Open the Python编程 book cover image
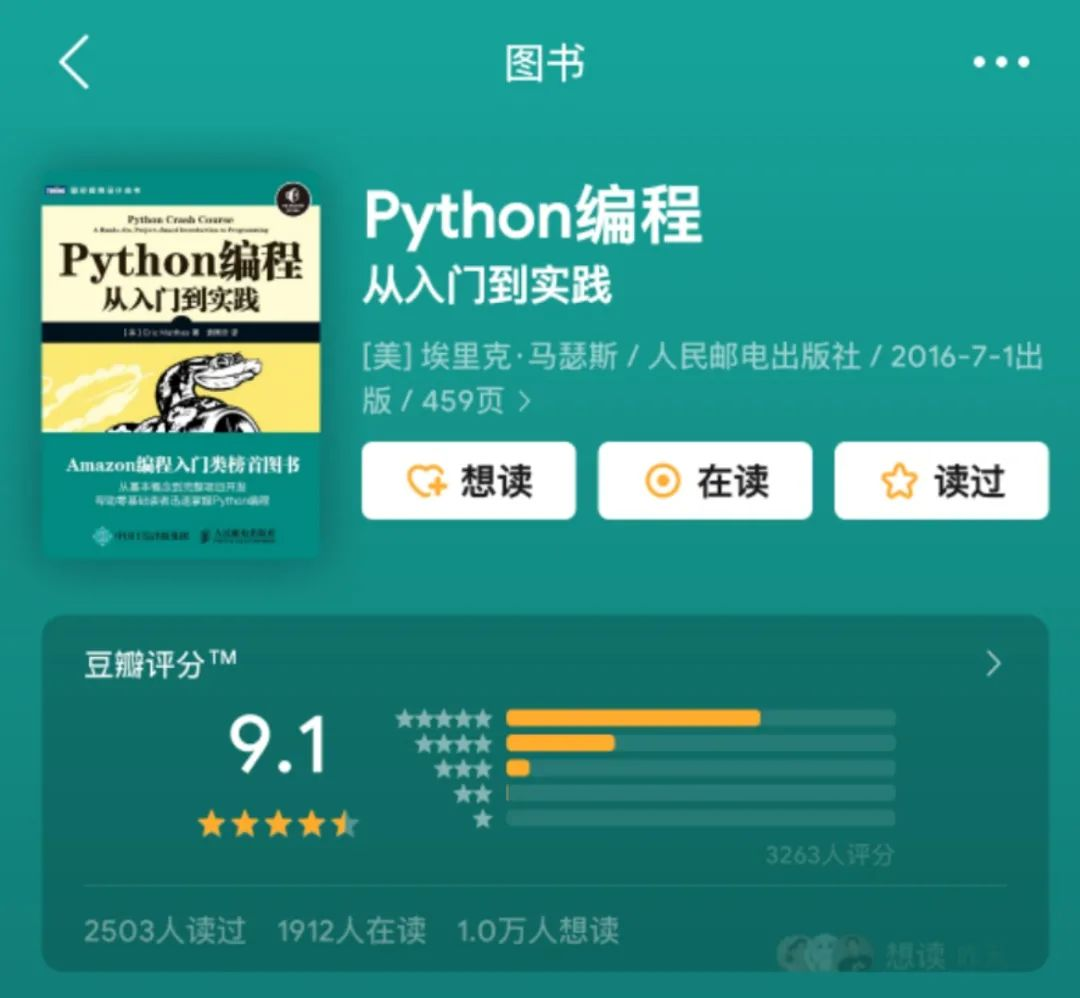 tap(181, 366)
